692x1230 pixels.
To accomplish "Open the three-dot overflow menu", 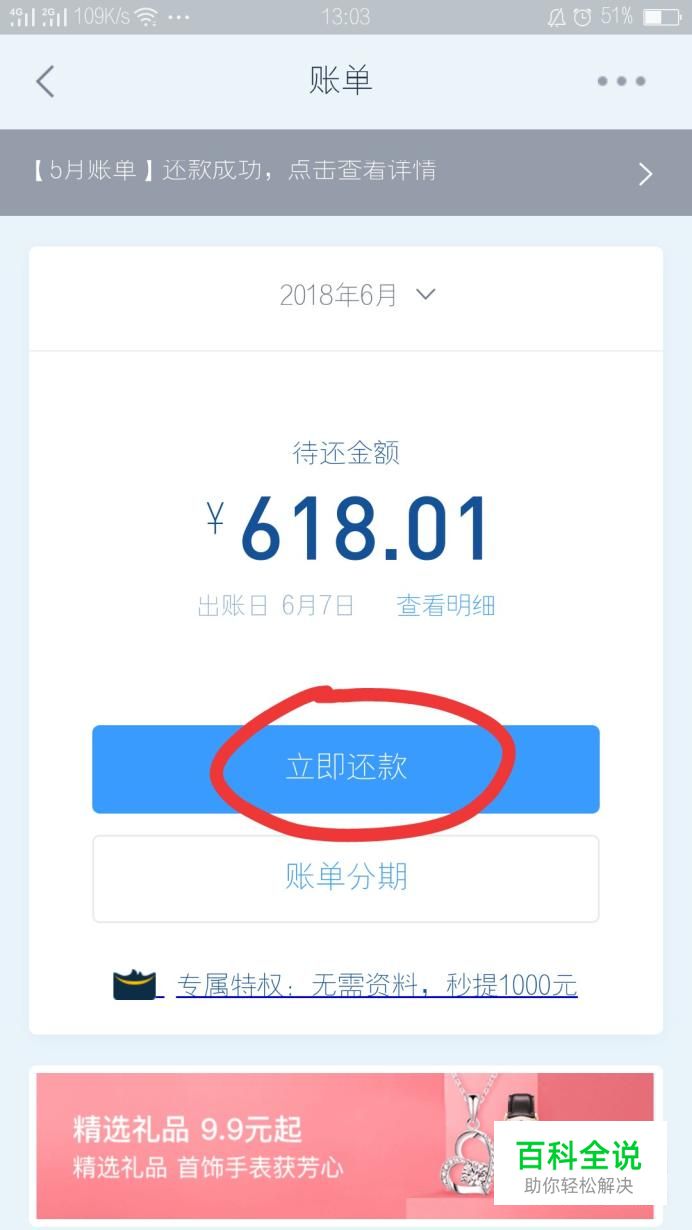I will pos(621,81).
